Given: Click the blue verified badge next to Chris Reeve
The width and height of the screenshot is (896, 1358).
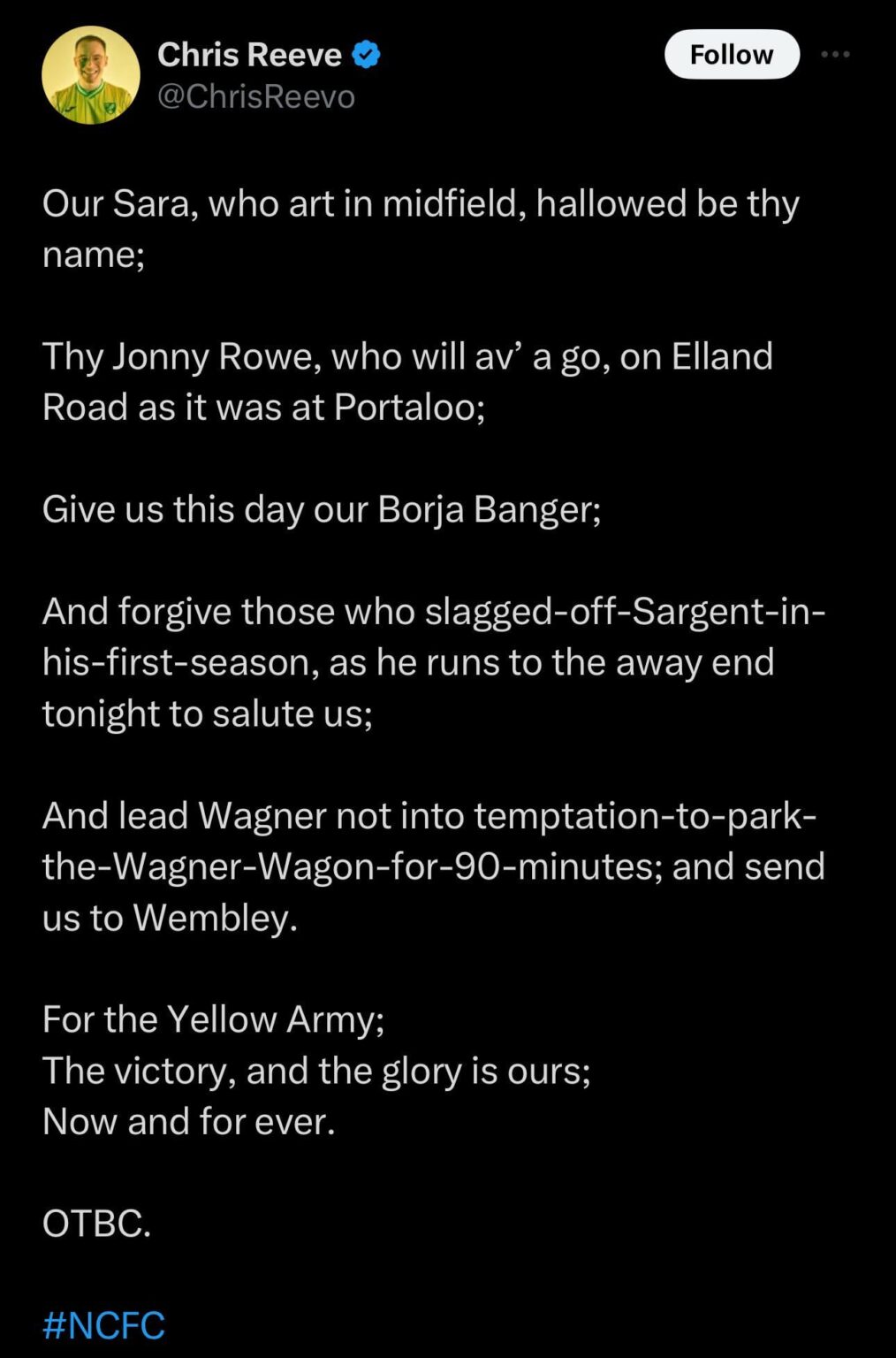Looking at the screenshot, I should [365, 53].
